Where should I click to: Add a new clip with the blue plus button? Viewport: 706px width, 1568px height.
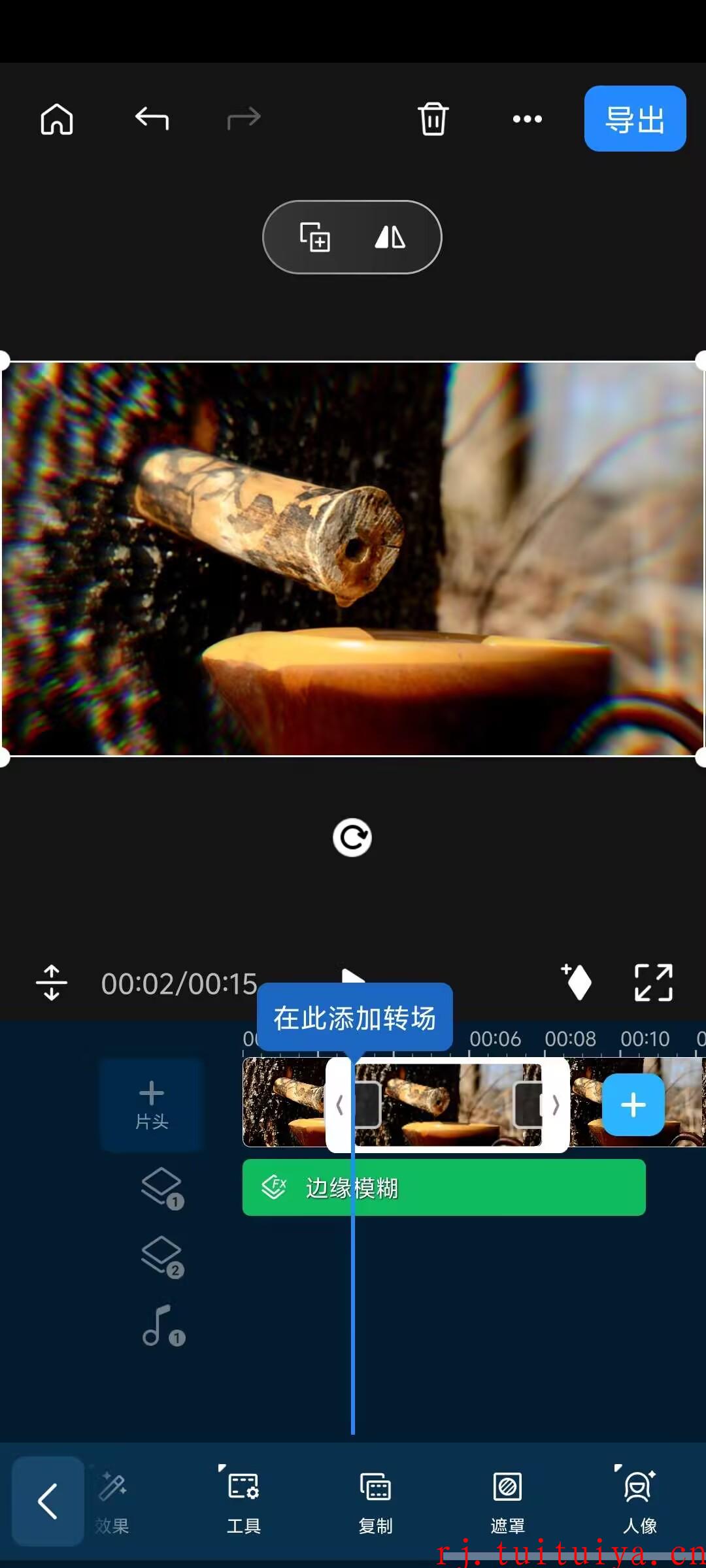tap(633, 1105)
